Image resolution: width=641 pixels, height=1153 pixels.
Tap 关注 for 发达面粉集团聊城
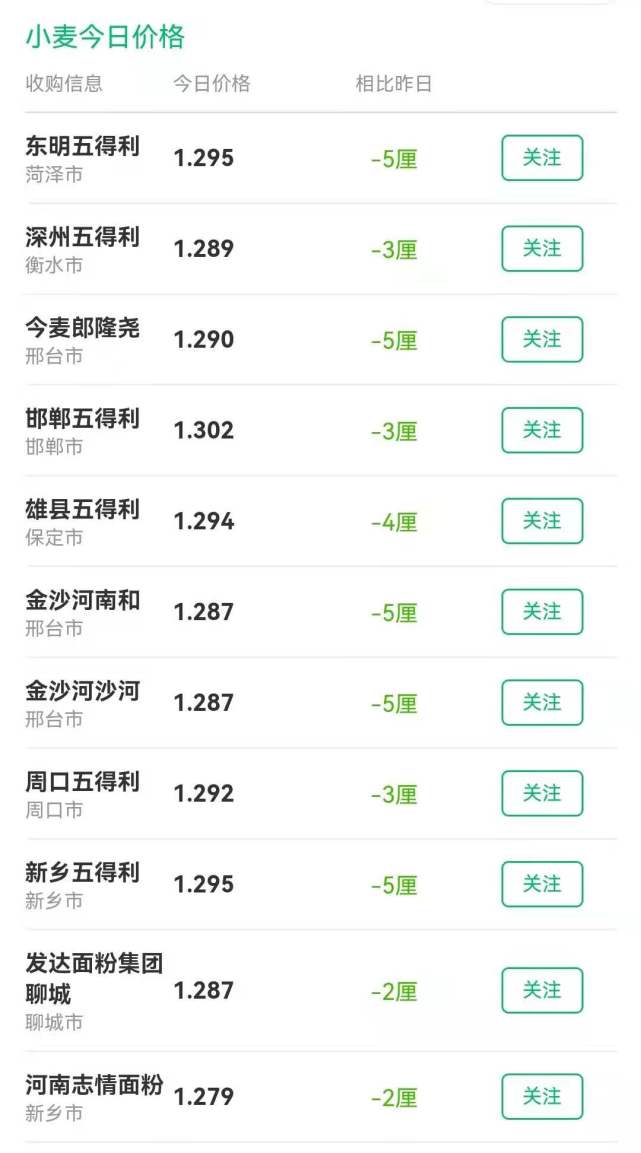(x=541, y=990)
